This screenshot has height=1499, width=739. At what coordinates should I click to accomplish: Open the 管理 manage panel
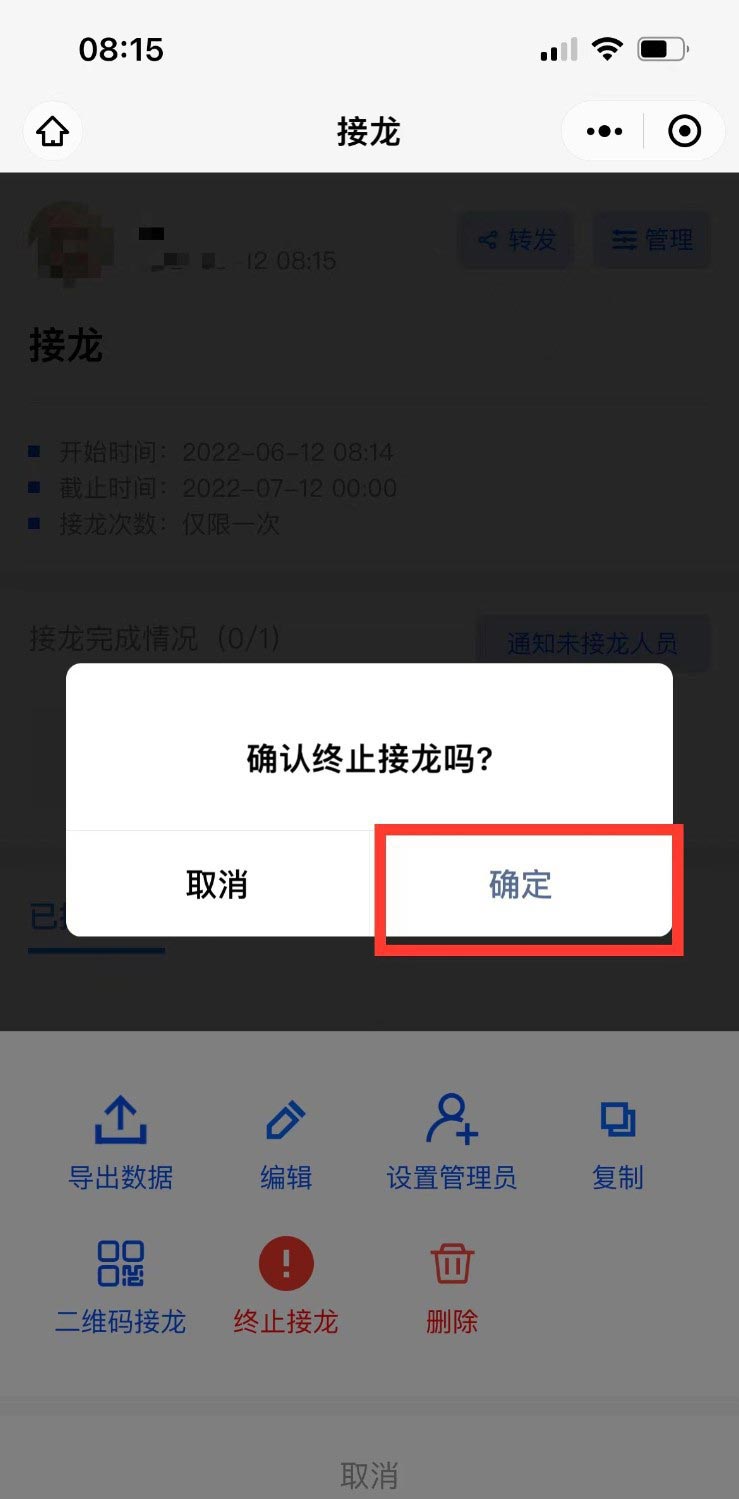click(x=652, y=240)
